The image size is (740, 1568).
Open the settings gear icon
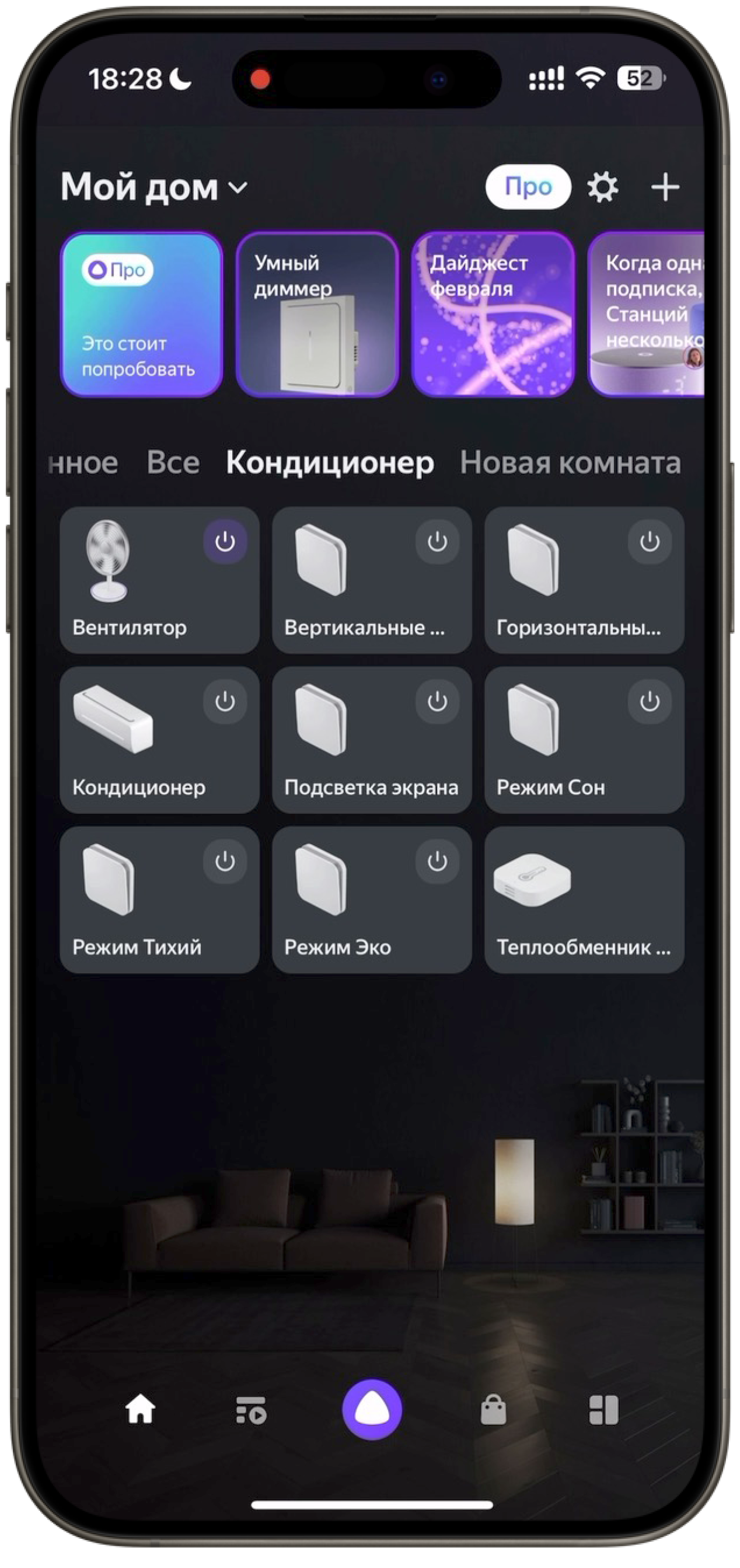coord(602,187)
